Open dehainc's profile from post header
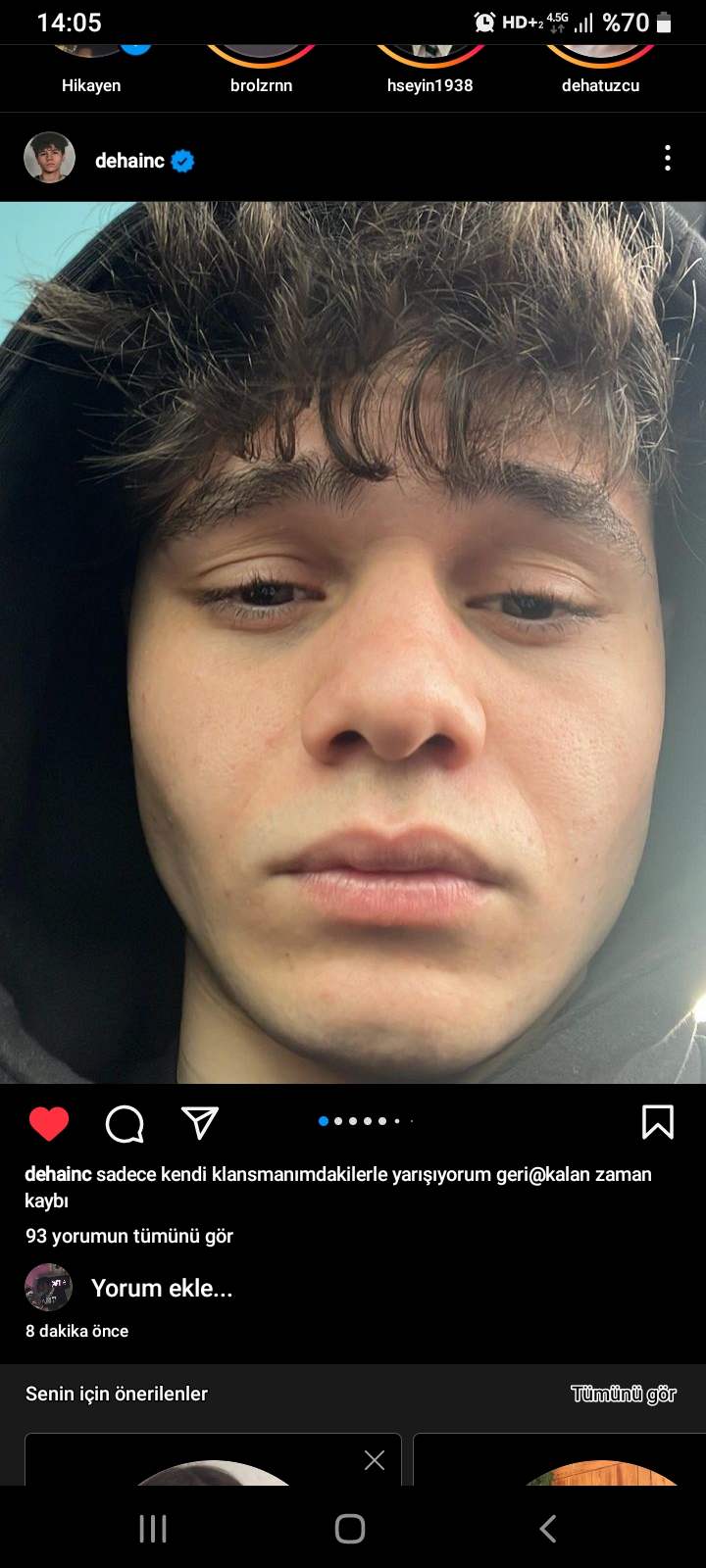706x1568 pixels. (128, 161)
